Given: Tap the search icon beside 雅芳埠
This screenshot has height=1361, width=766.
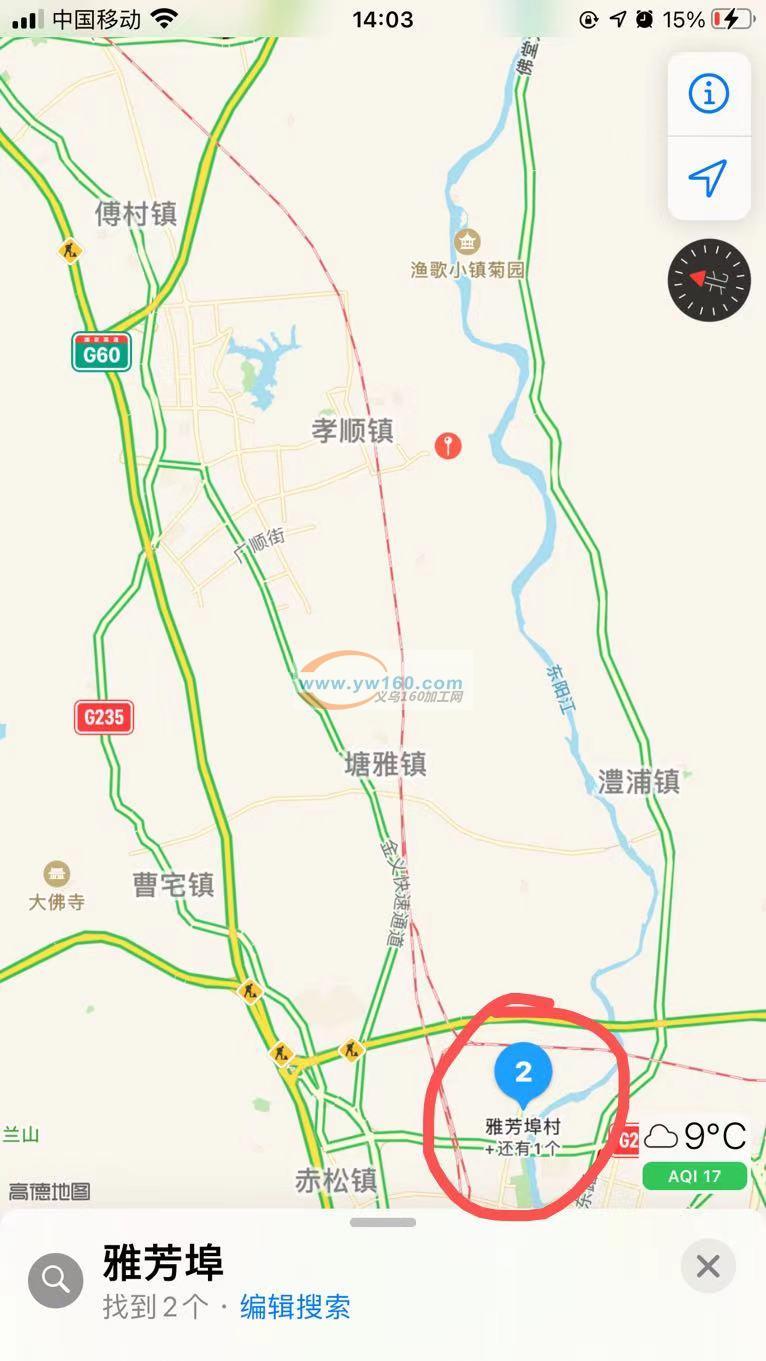Looking at the screenshot, I should click(x=56, y=1280).
